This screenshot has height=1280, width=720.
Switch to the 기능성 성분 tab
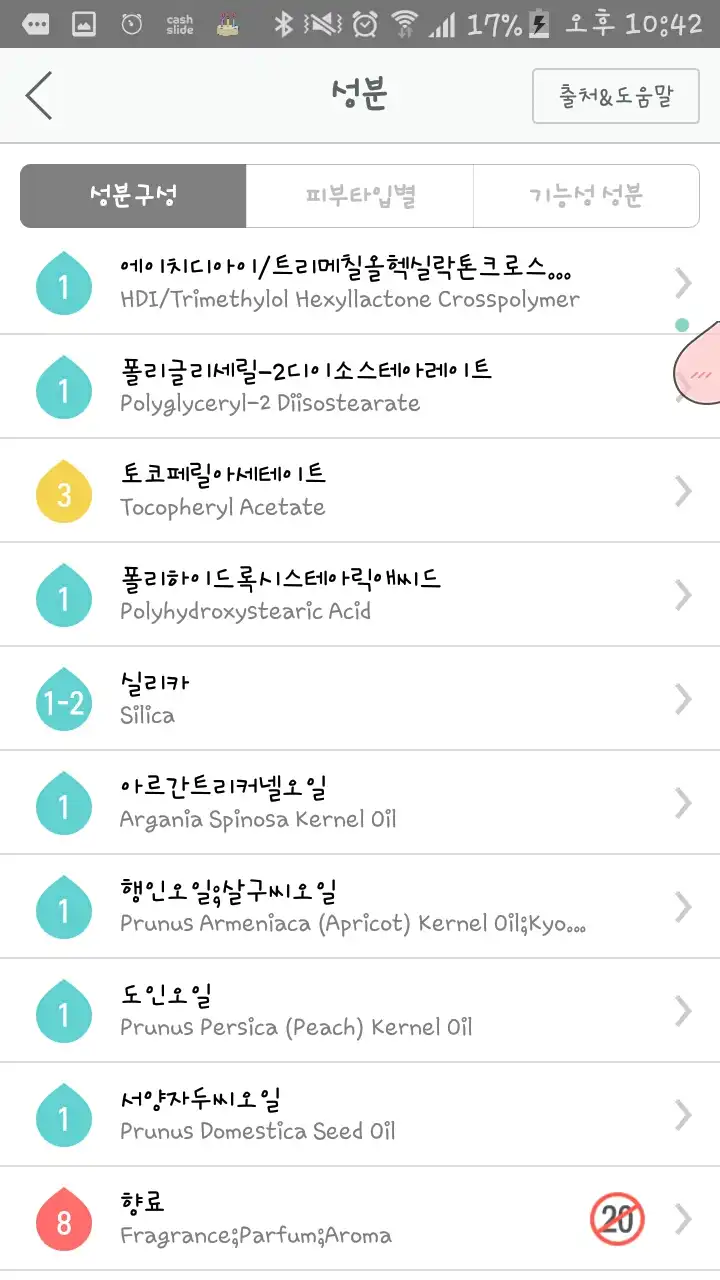tap(586, 196)
